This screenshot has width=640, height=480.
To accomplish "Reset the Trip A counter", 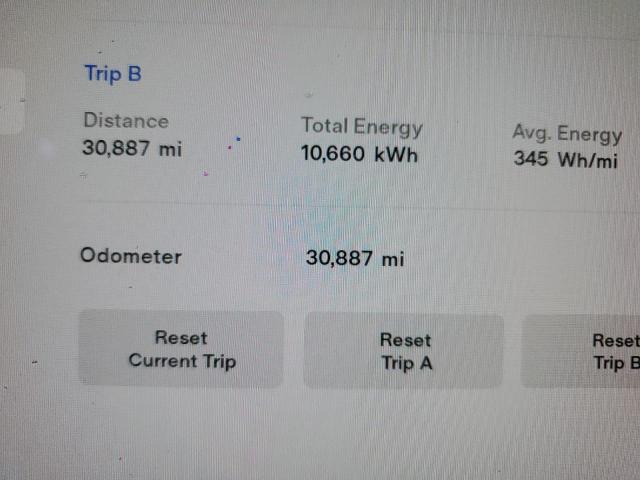I will click(404, 351).
